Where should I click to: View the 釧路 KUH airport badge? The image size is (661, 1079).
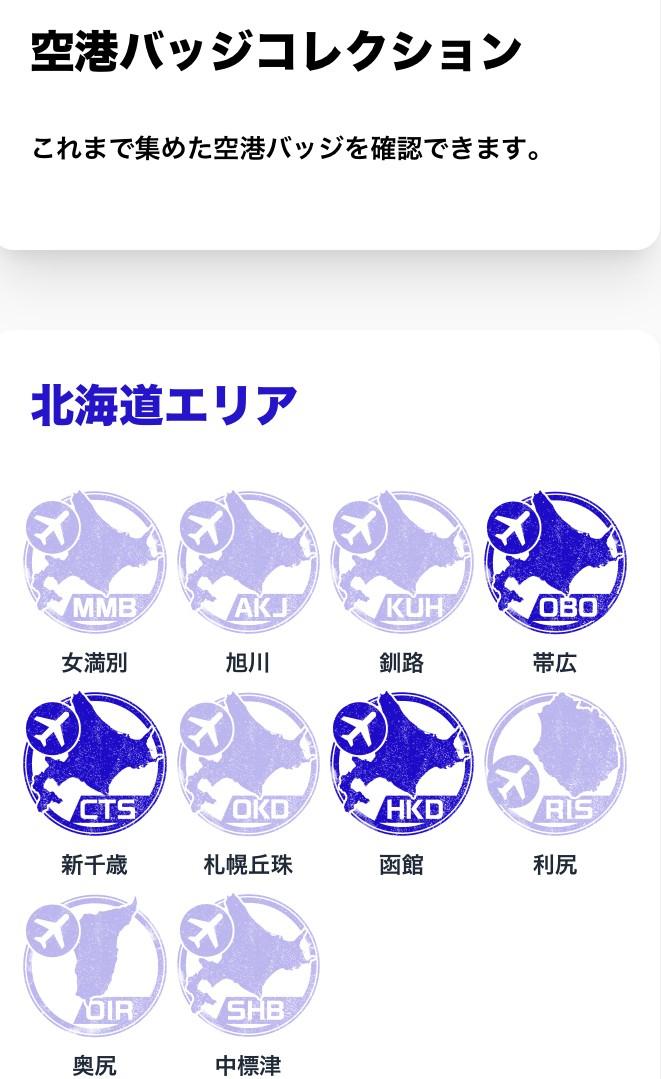coord(401,560)
